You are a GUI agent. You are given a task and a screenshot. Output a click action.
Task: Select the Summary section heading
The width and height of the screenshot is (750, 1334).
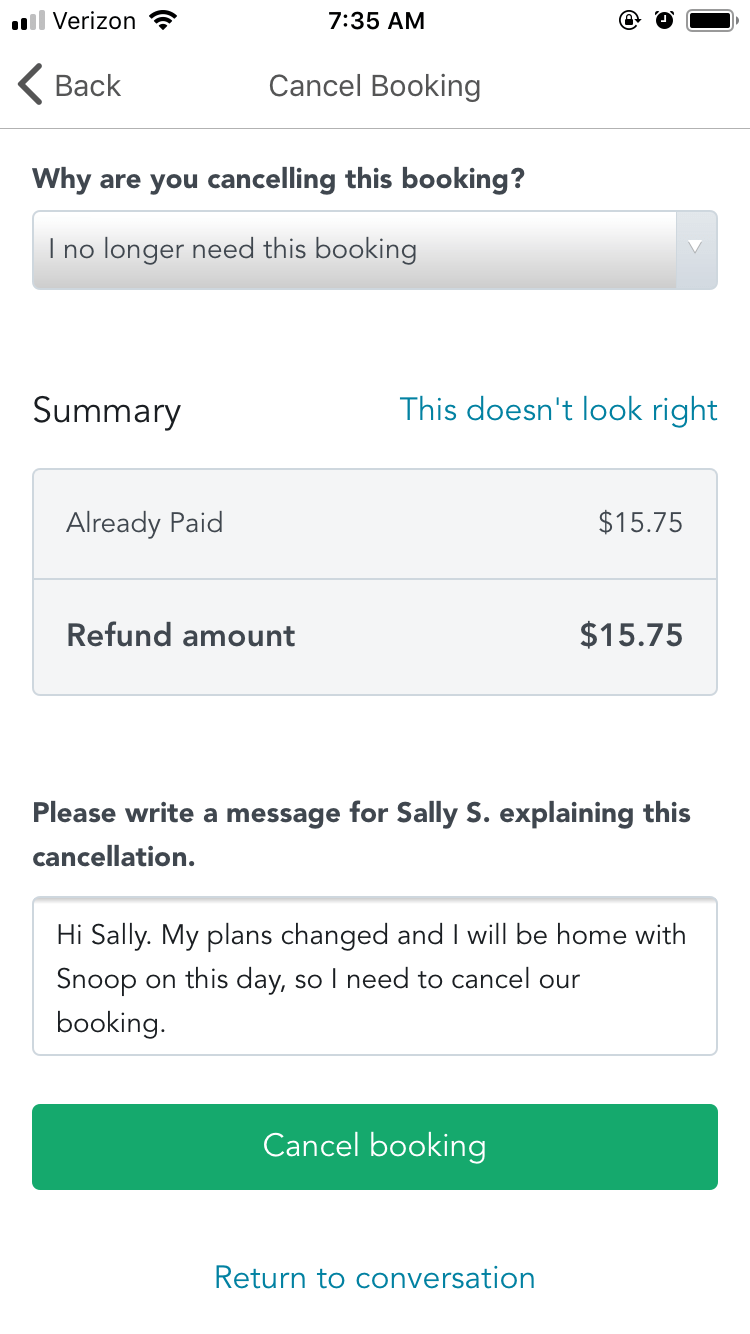click(x=107, y=410)
